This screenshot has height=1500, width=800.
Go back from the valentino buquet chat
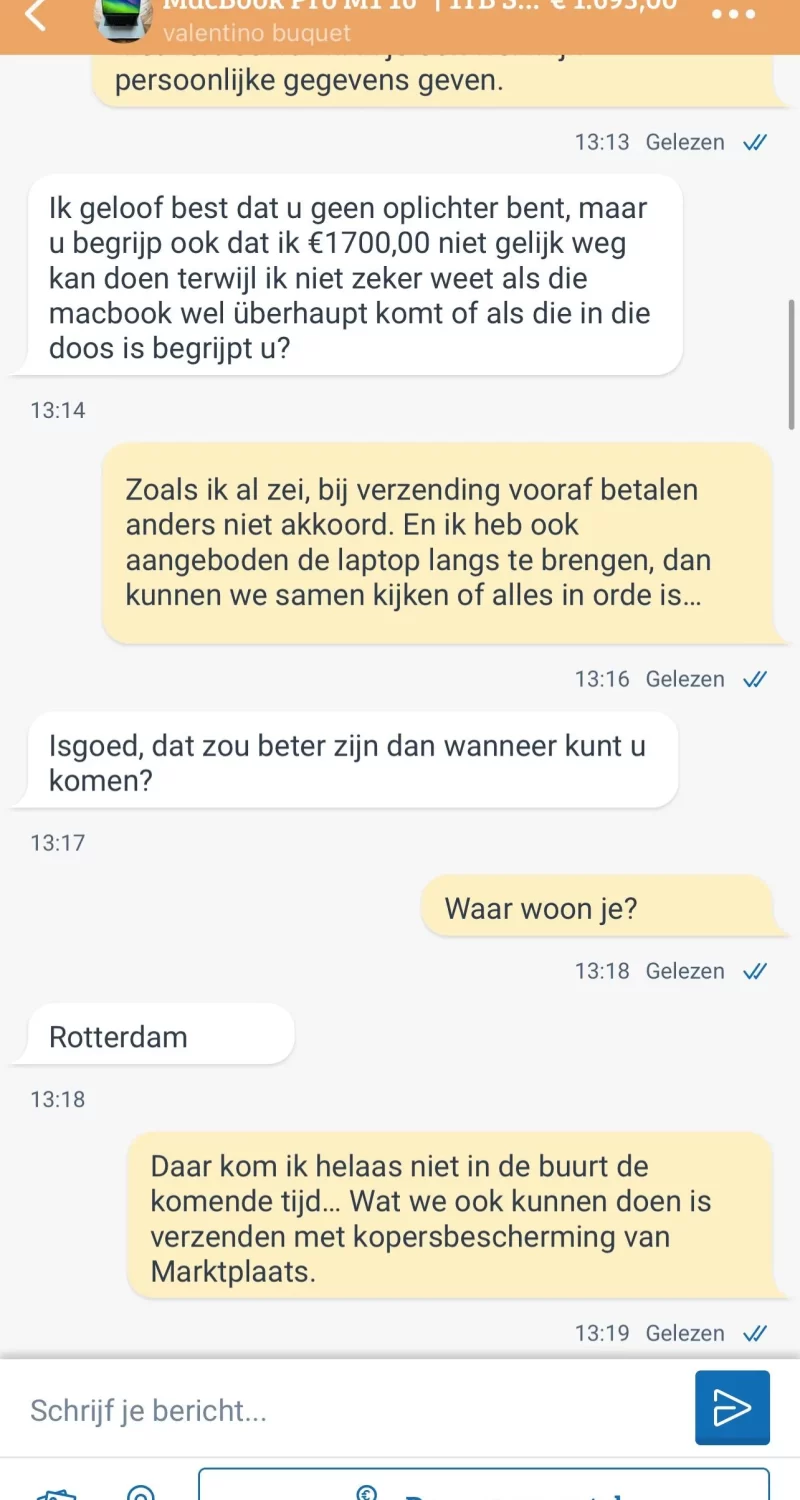point(35,14)
